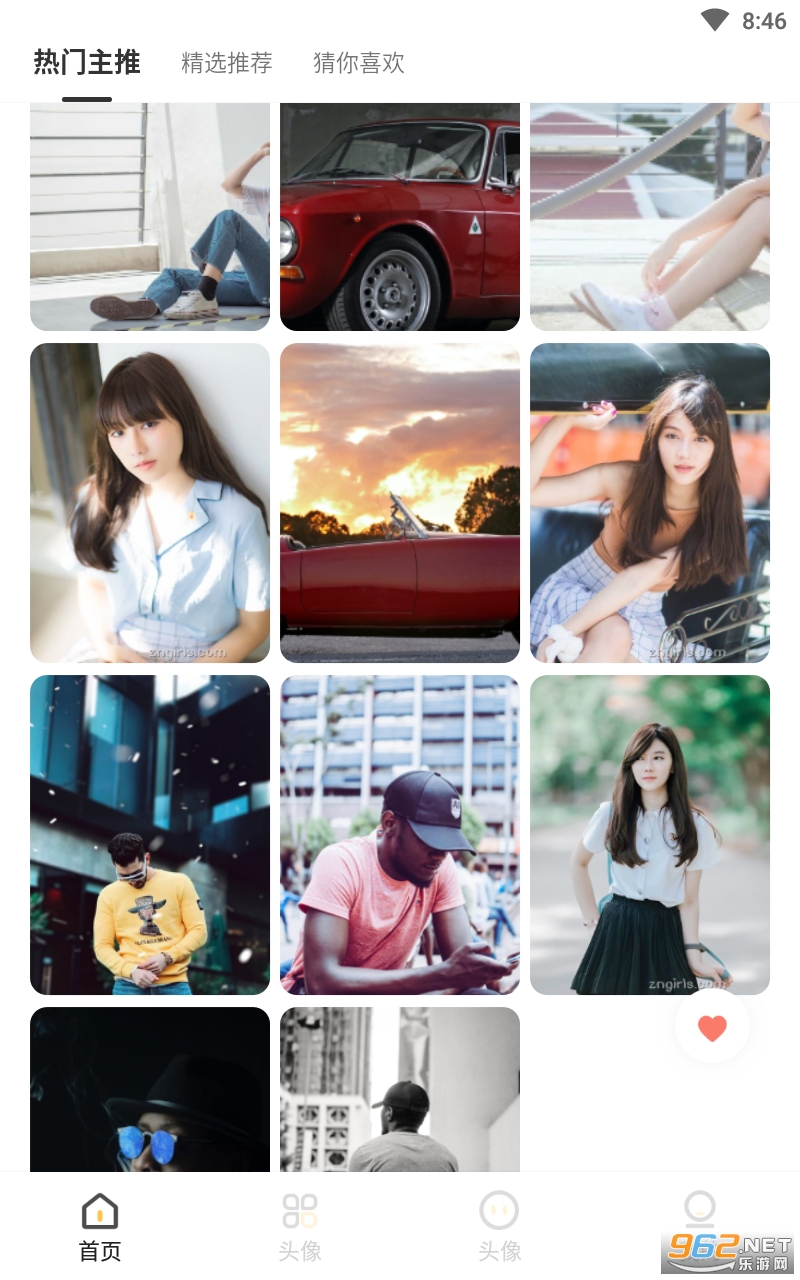Switch to the 猜你喜欢 tab
Image resolution: width=800 pixels, height=1280 pixels.
[359, 63]
